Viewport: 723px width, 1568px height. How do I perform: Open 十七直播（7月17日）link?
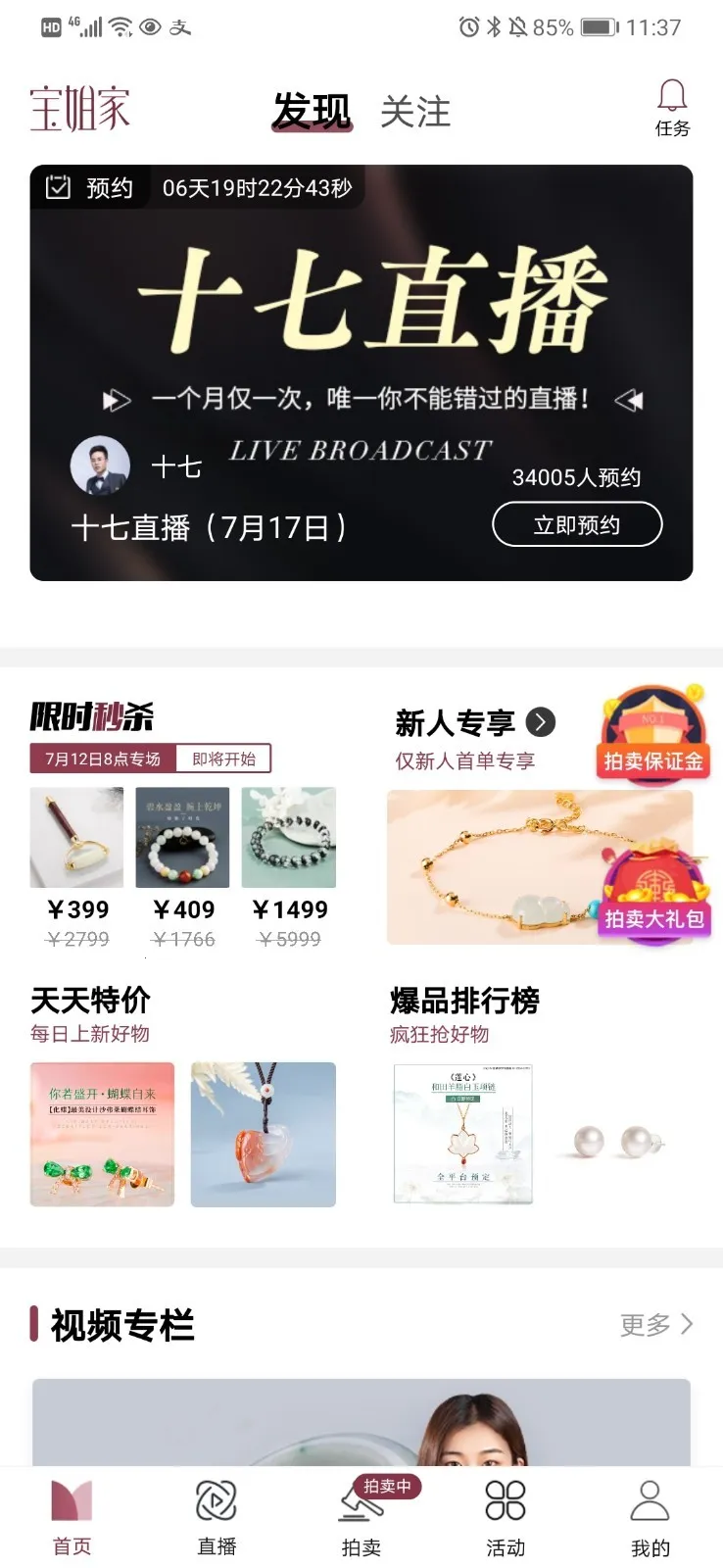[x=209, y=526]
